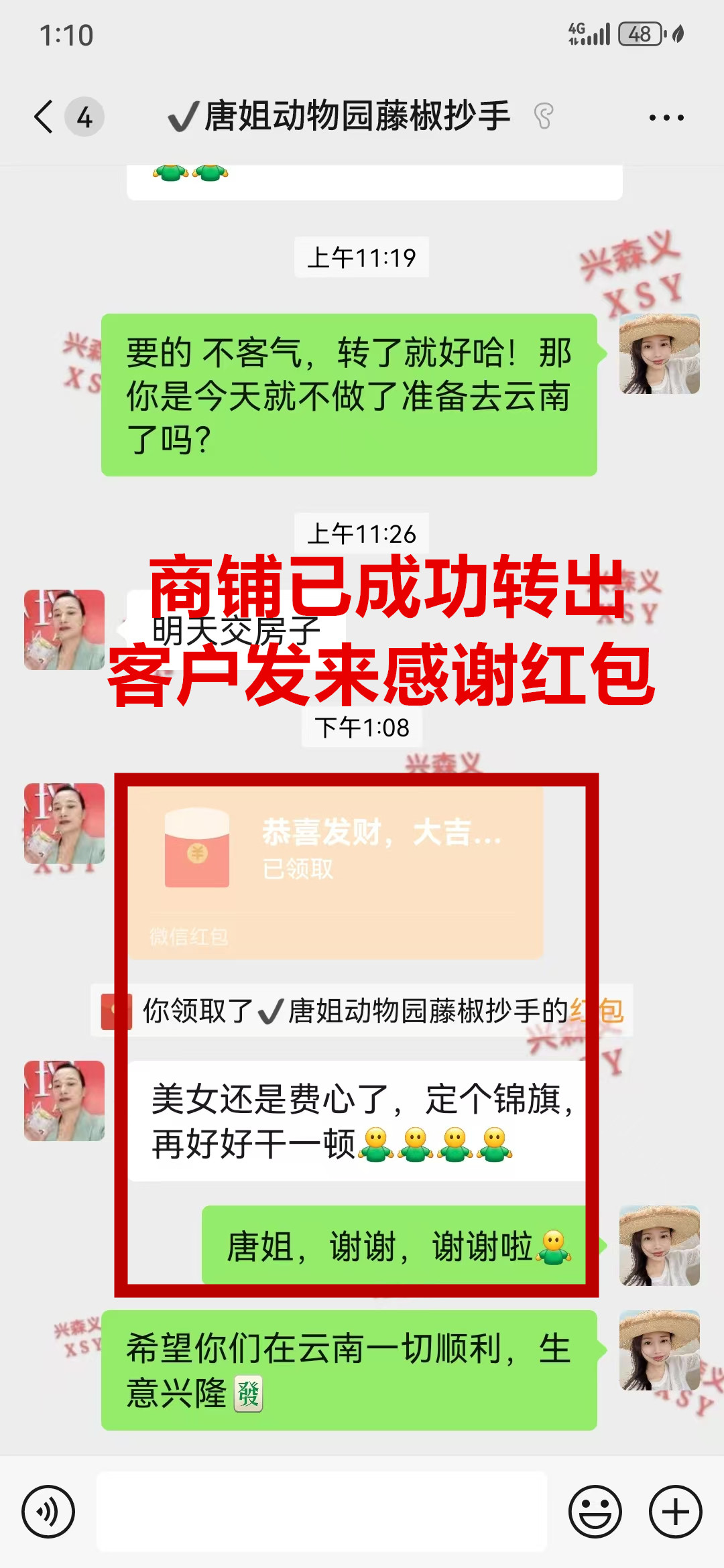The image size is (724, 1568).
Task: Open the emoji sticker panel
Action: [x=595, y=1512]
